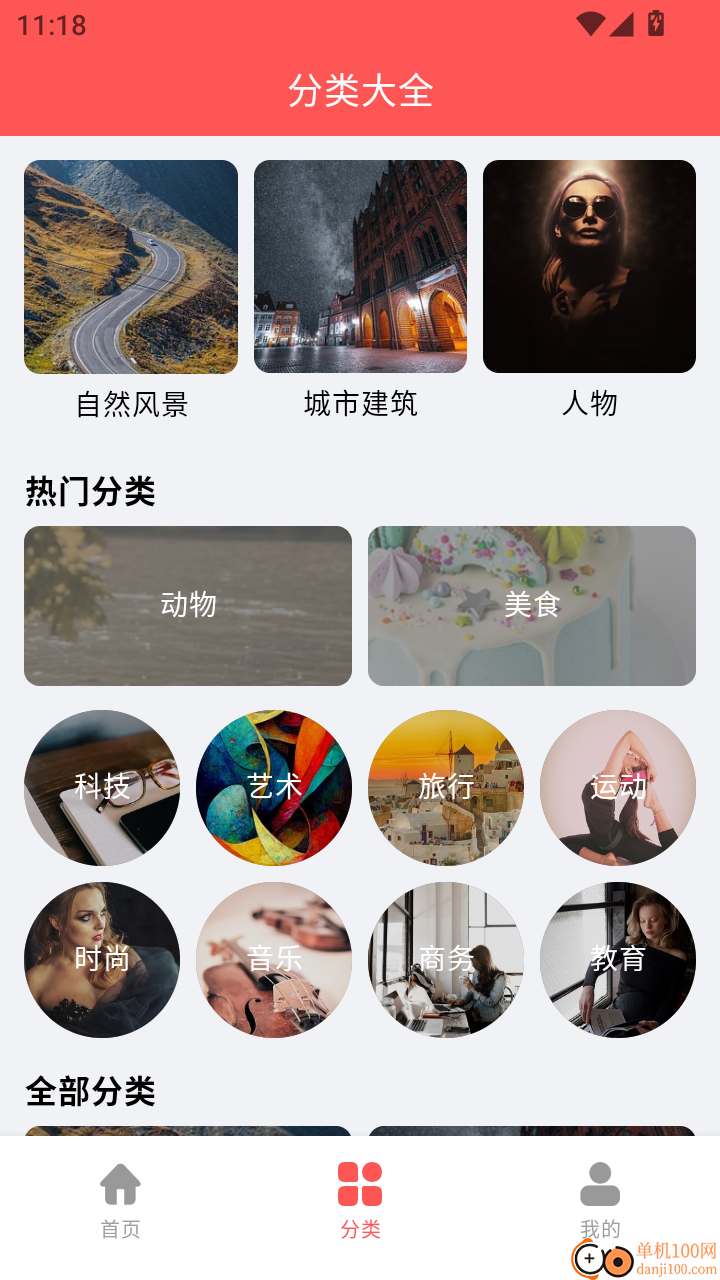Open the 时尚 fashion category circle
The width and height of the screenshot is (720, 1280).
pyautogui.click(x=101, y=960)
